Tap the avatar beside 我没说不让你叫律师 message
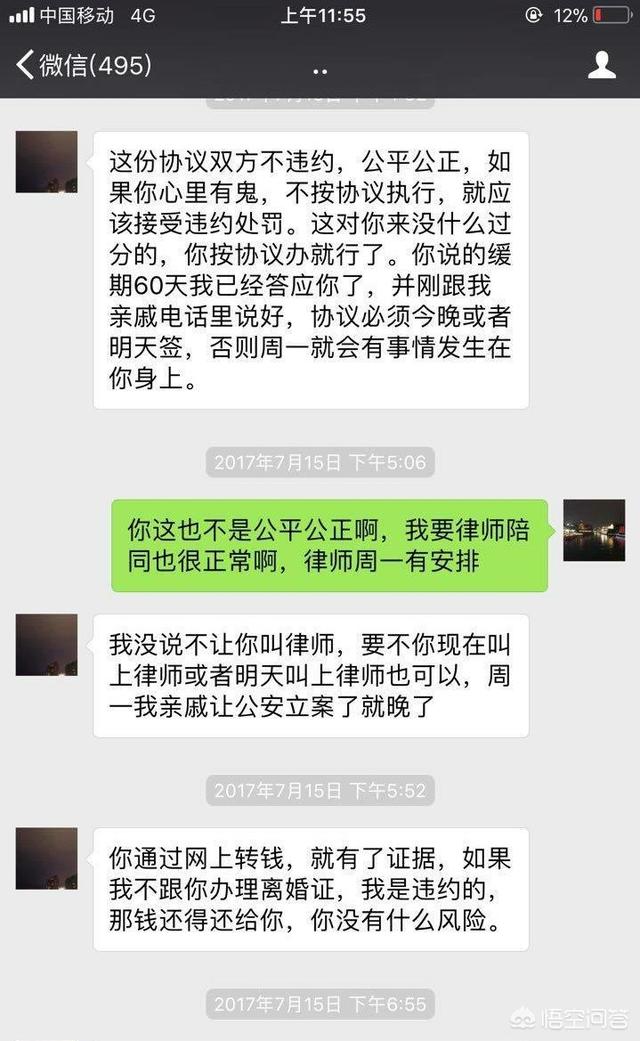640x1041 pixels. pos(46,645)
